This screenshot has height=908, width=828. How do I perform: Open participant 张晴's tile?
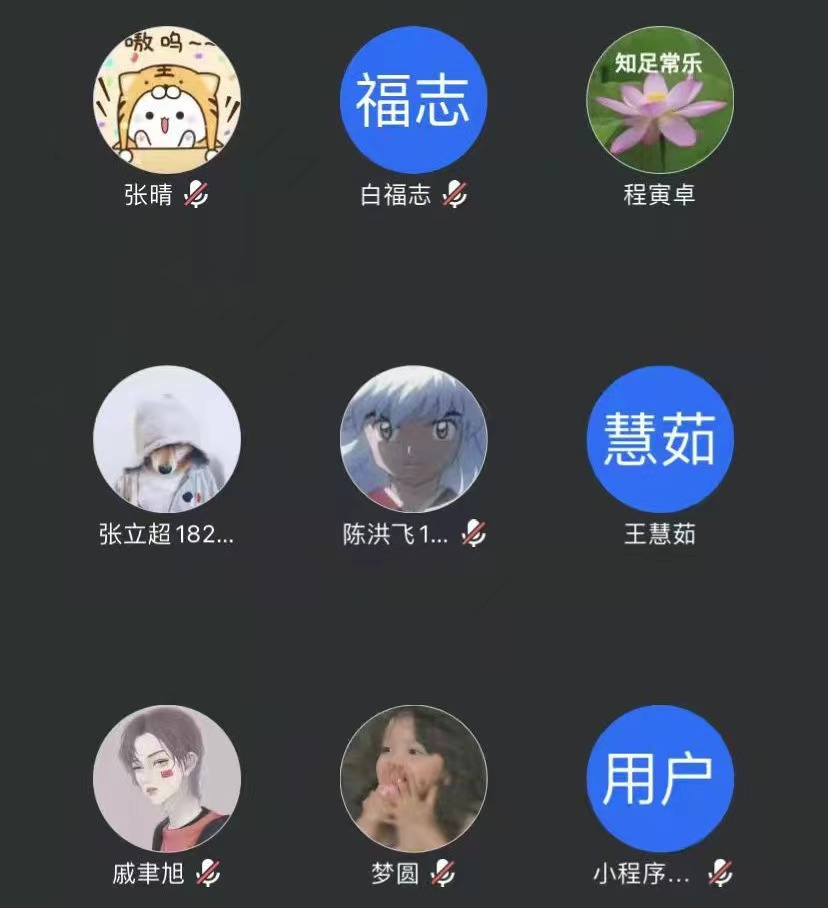tap(166, 100)
